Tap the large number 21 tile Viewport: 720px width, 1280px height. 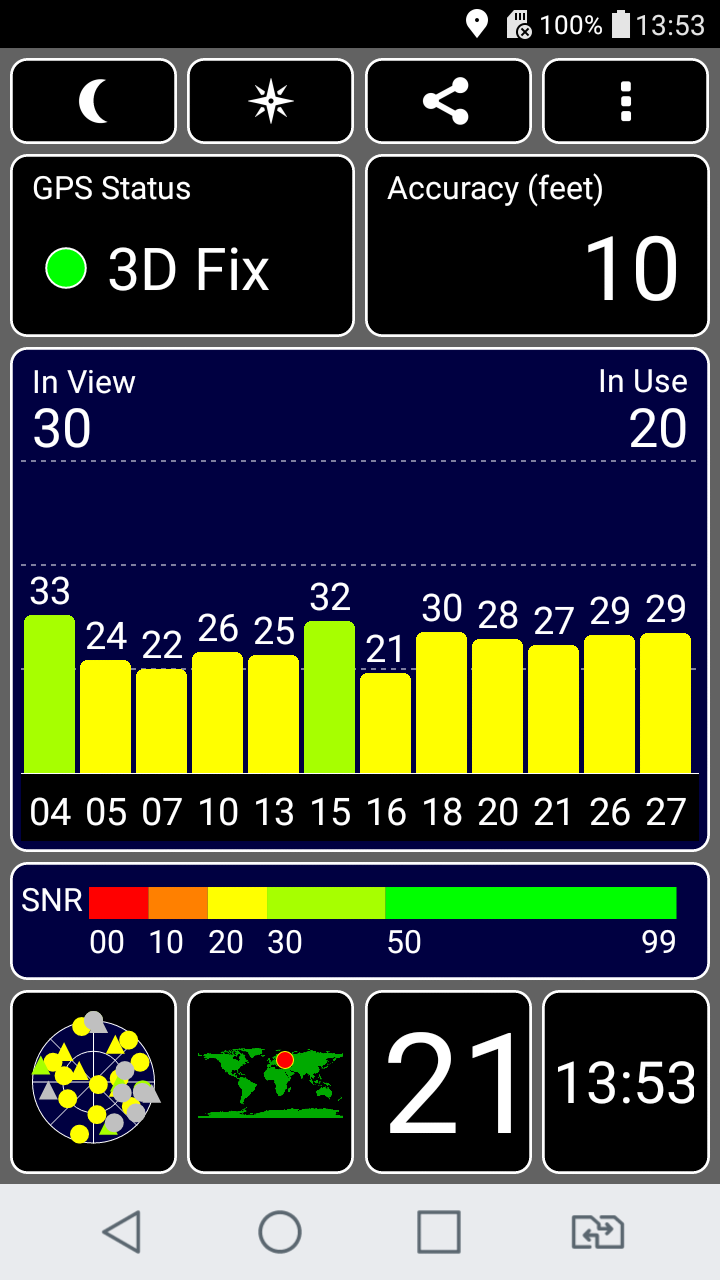point(448,1082)
